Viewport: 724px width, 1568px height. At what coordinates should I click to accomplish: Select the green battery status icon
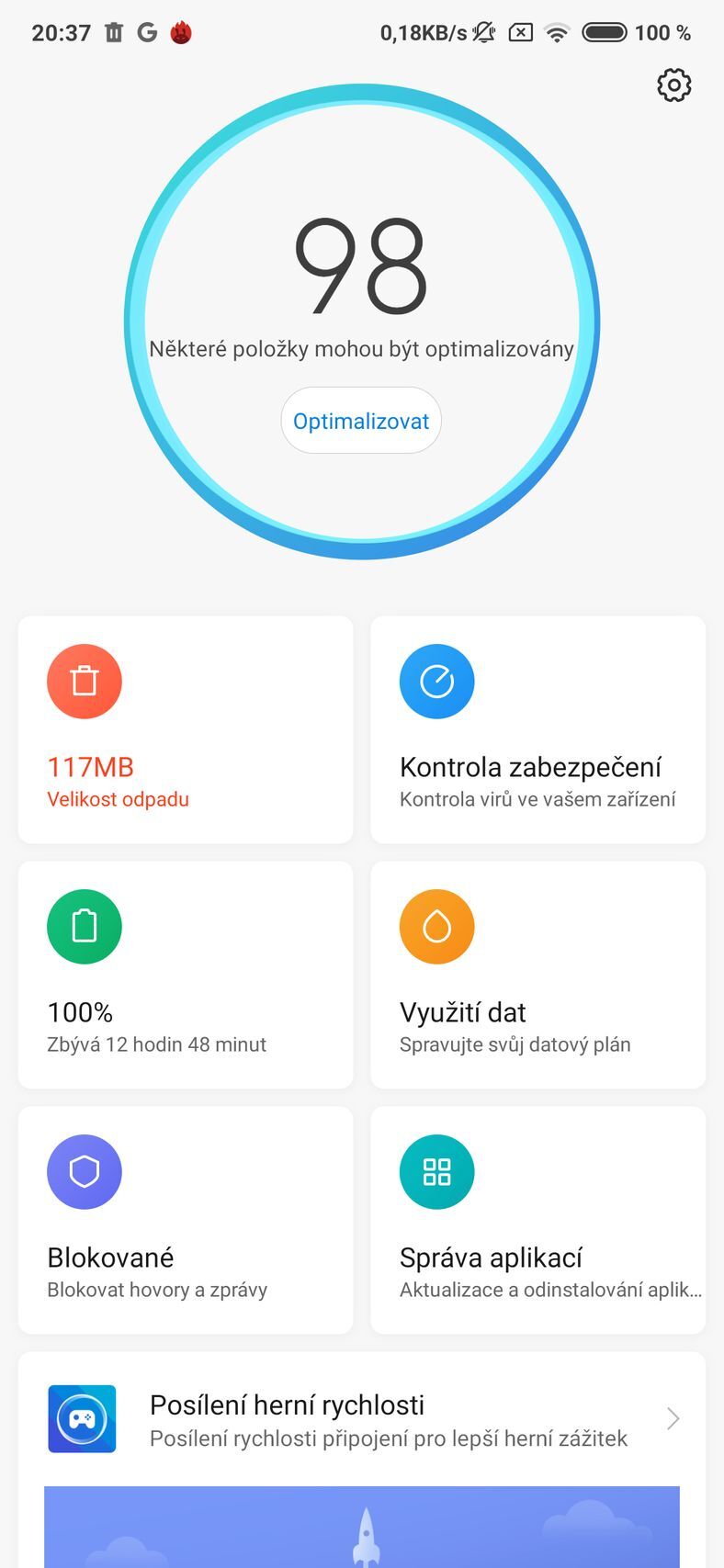[84, 926]
